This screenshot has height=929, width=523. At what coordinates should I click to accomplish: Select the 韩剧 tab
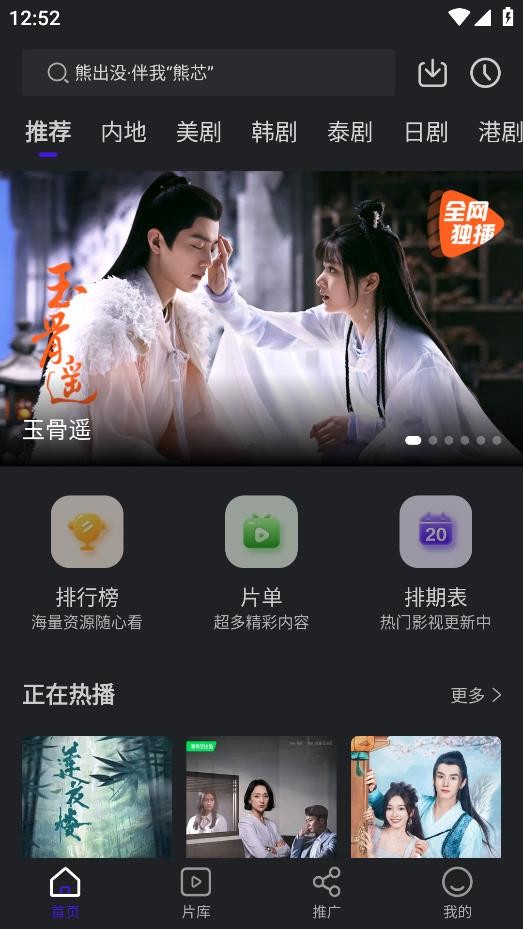coord(274,132)
